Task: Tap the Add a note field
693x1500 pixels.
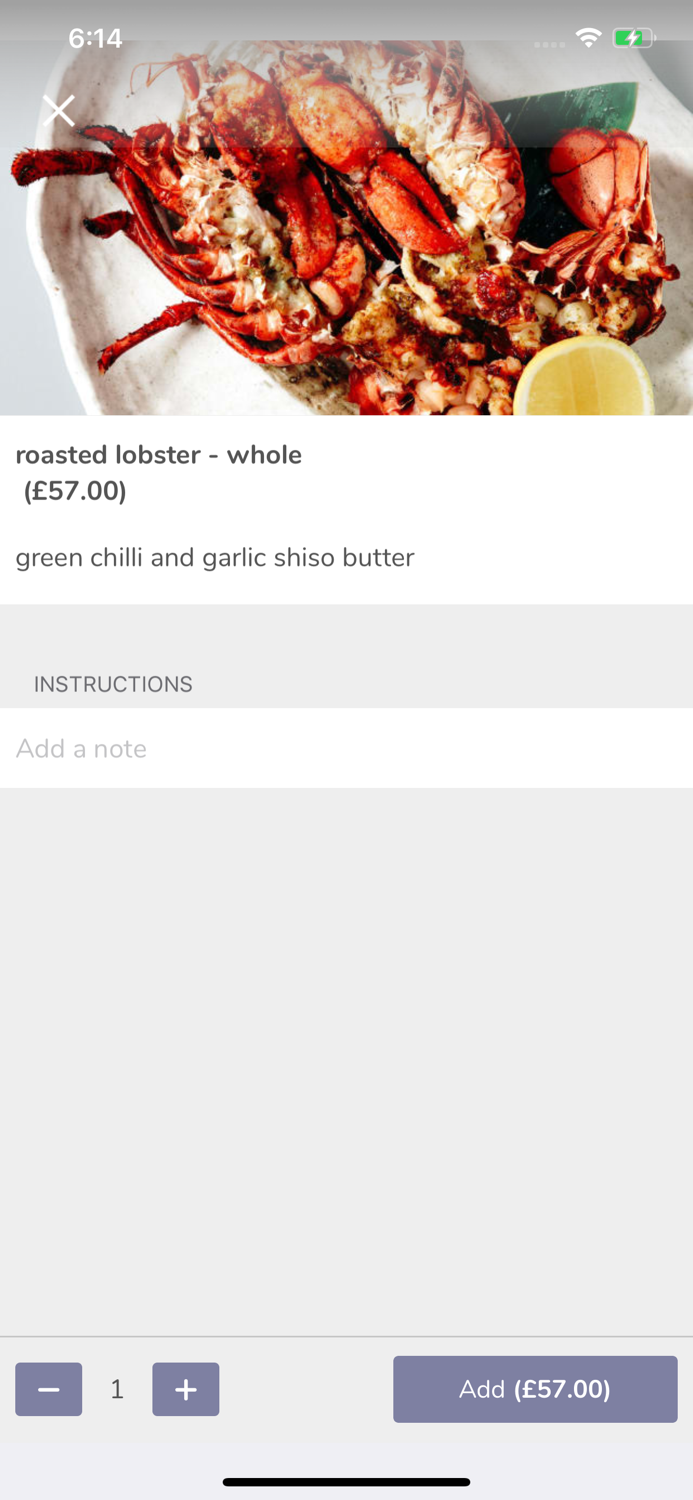Action: tap(346, 748)
